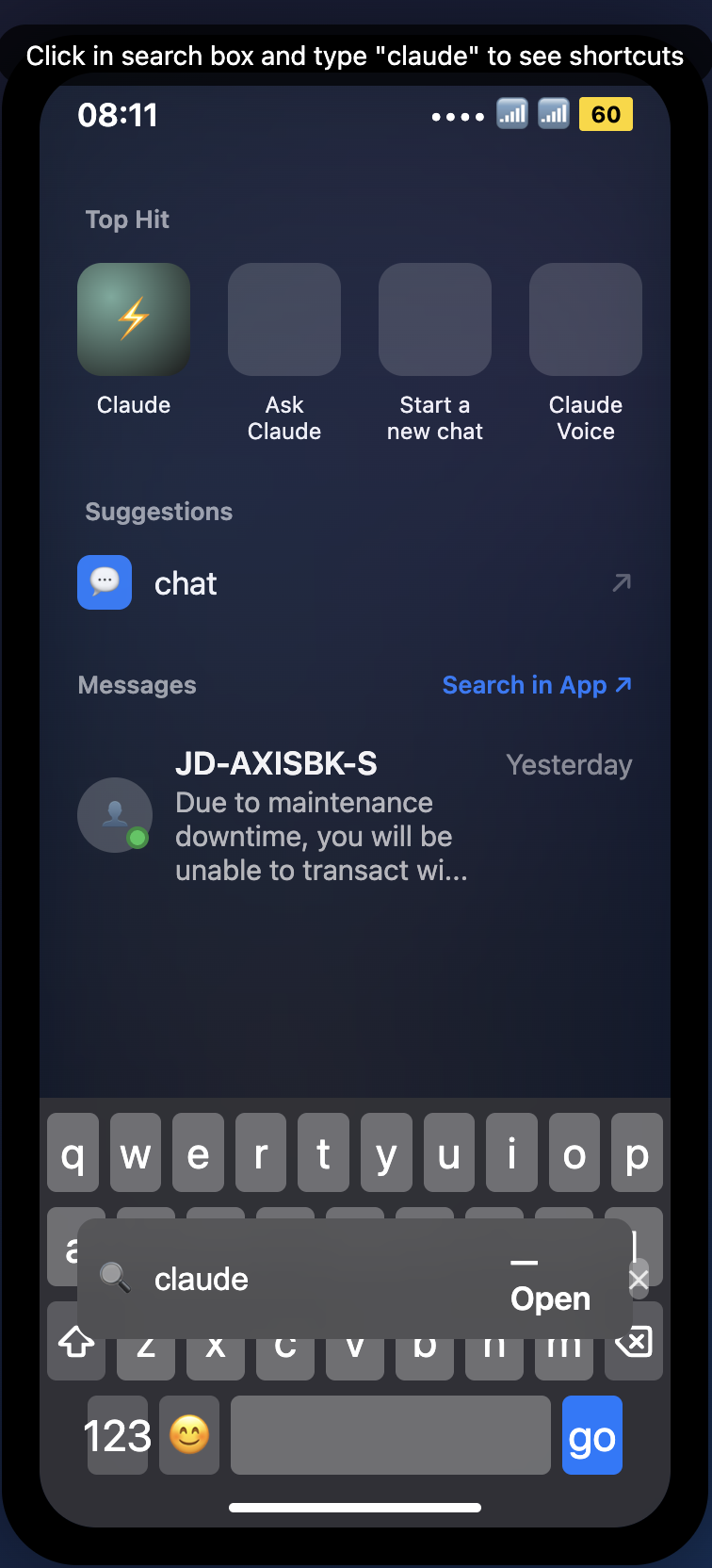Screen dimensions: 712x1568
Task: Tap the search field containing claude
Action: click(x=311, y=1280)
